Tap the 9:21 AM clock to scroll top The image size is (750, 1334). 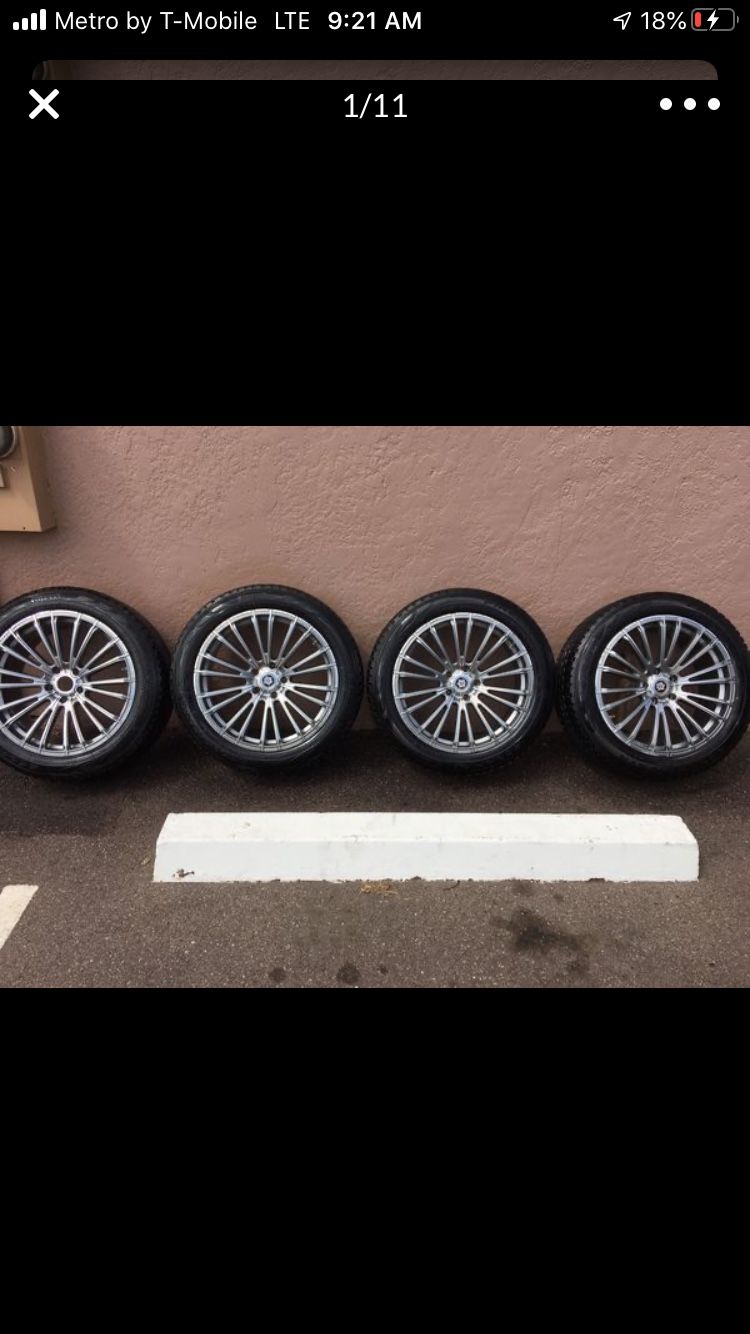pos(375,20)
